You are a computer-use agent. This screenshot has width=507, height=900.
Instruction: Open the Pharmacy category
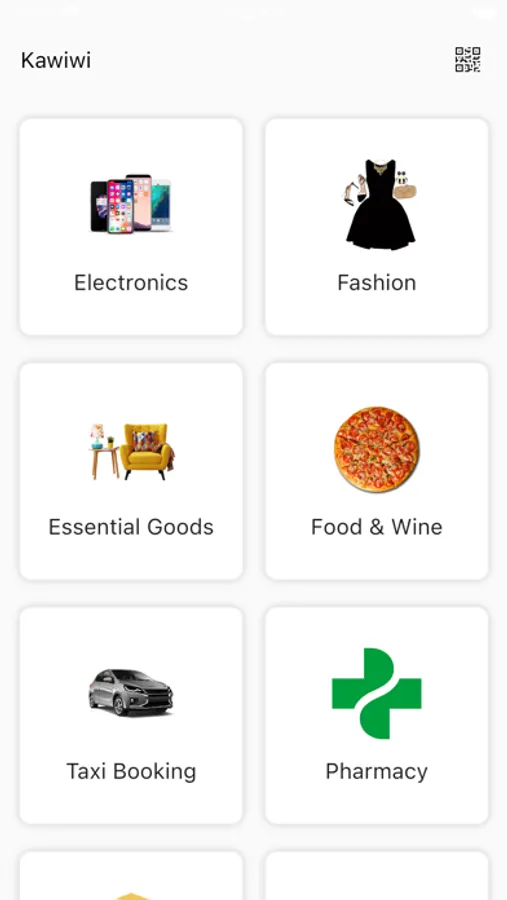point(377,715)
